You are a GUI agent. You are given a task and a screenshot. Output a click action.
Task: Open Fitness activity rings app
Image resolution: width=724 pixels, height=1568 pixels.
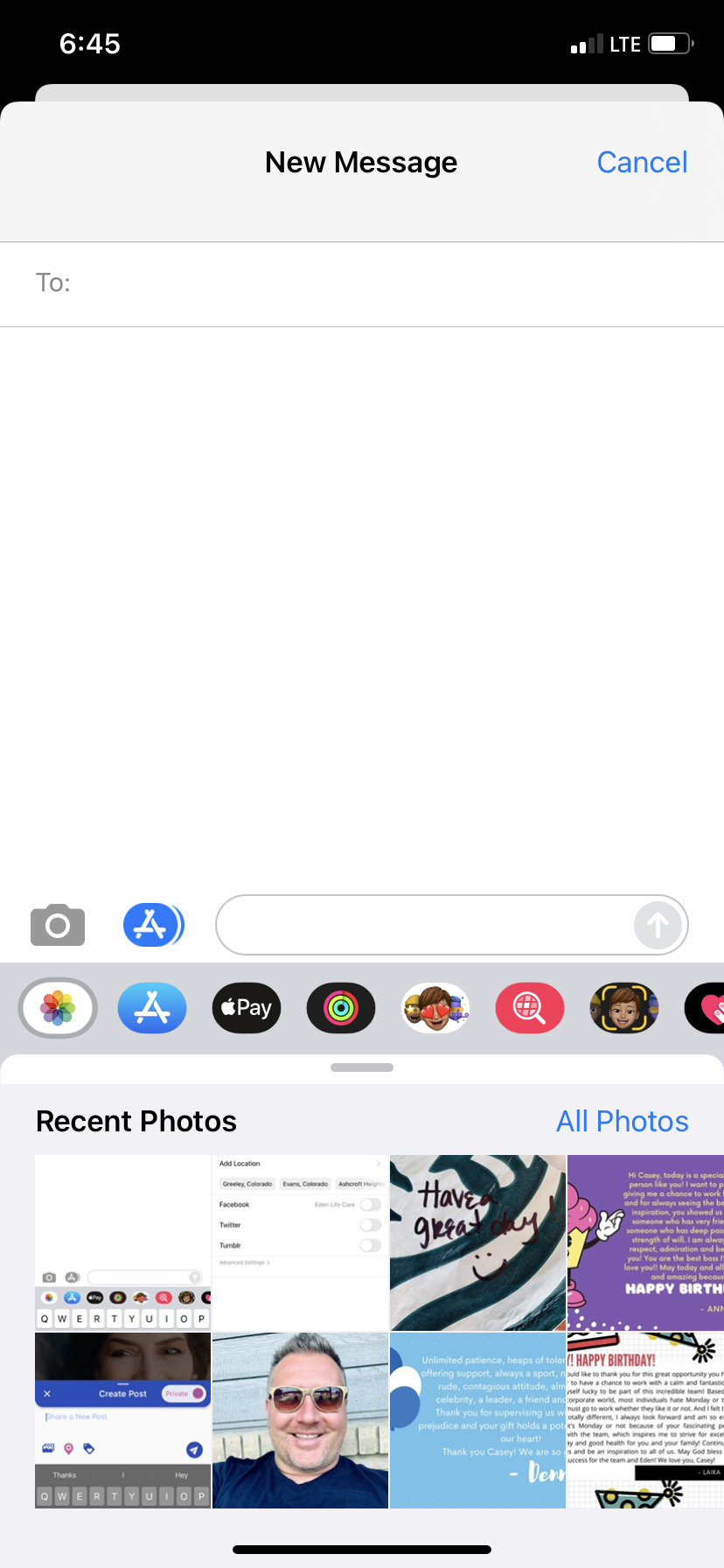tap(341, 1008)
